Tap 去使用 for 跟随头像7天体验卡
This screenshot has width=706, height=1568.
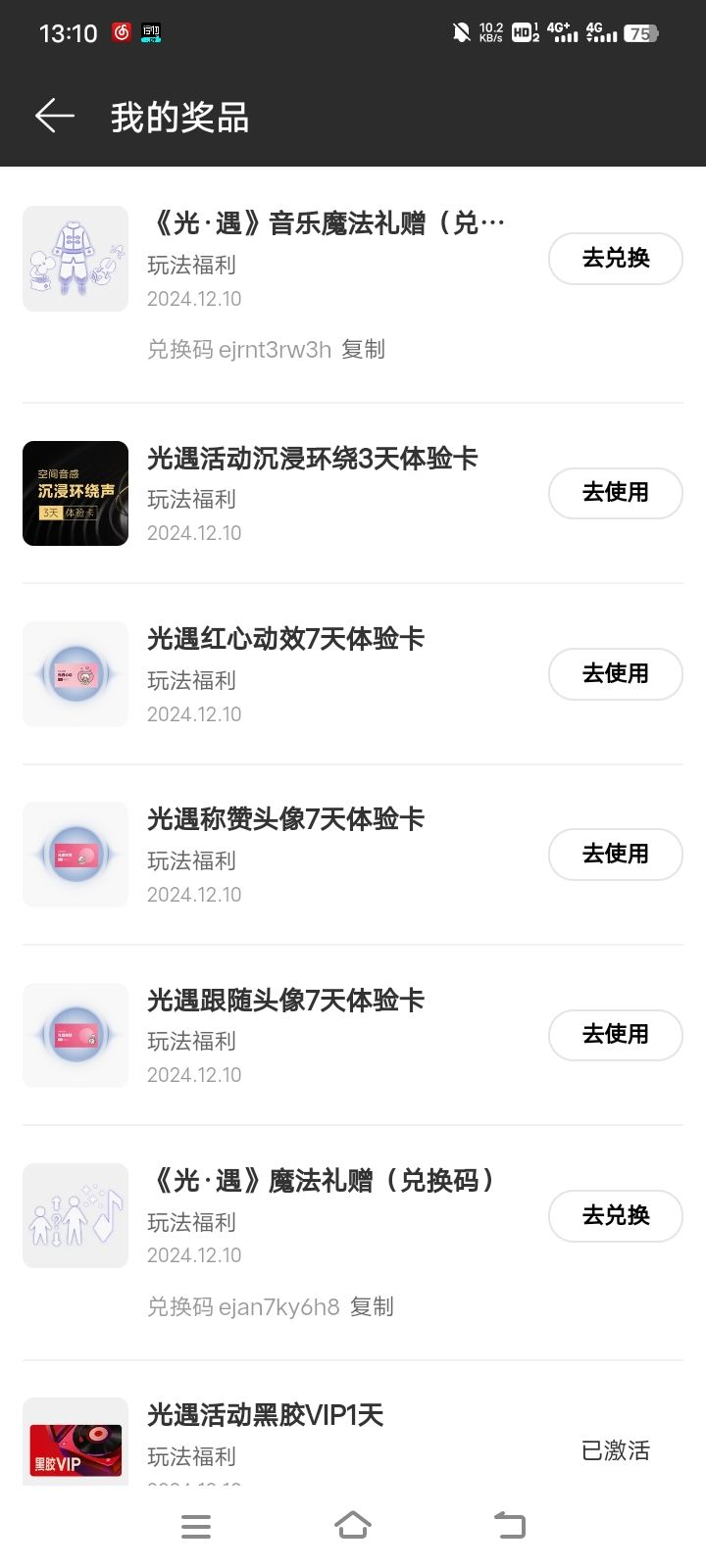click(615, 1035)
